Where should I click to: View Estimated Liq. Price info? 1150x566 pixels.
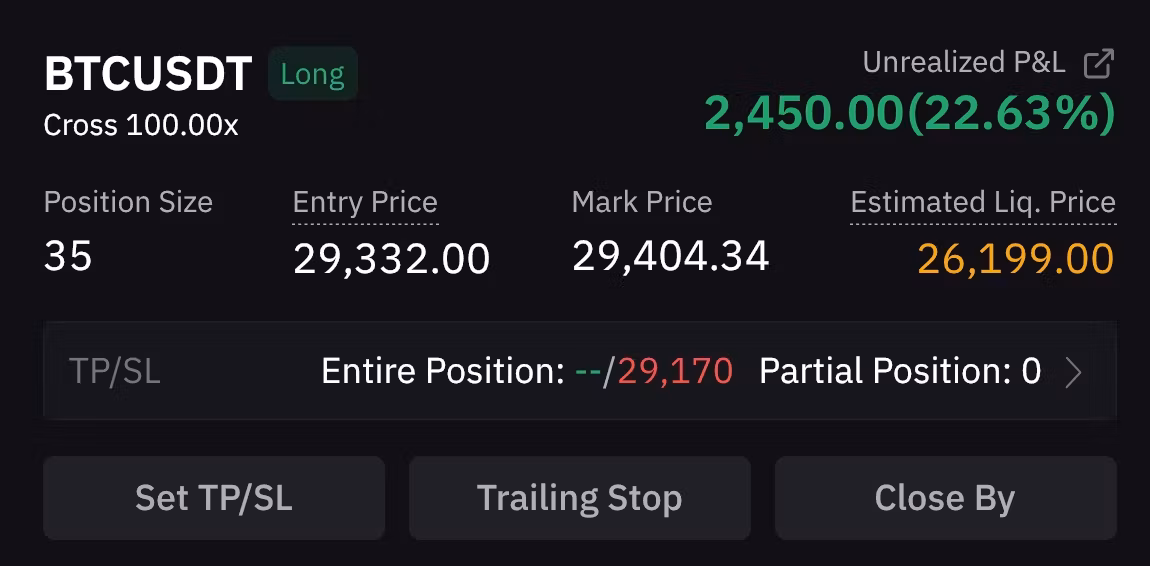point(982,203)
